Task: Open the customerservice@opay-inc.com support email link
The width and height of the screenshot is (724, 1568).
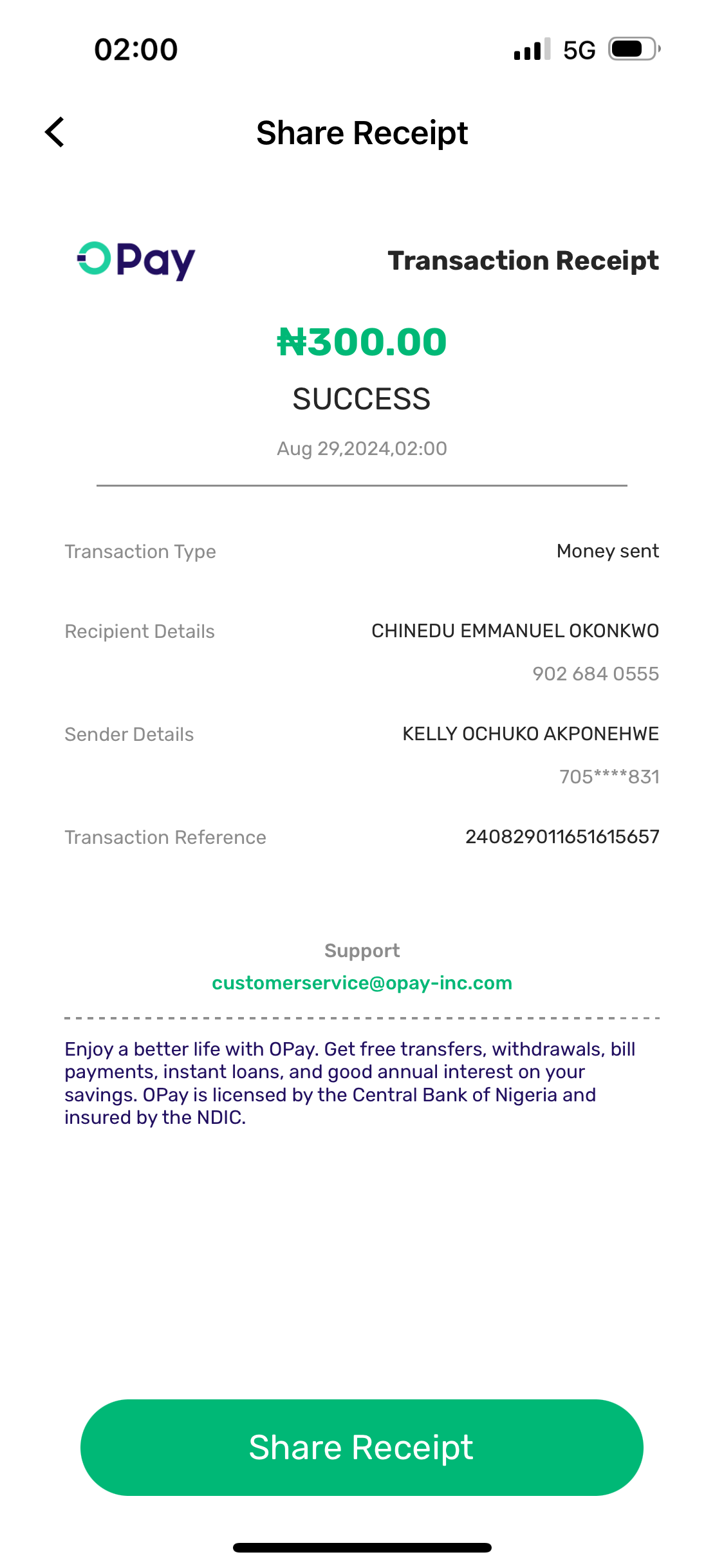Action: click(362, 983)
